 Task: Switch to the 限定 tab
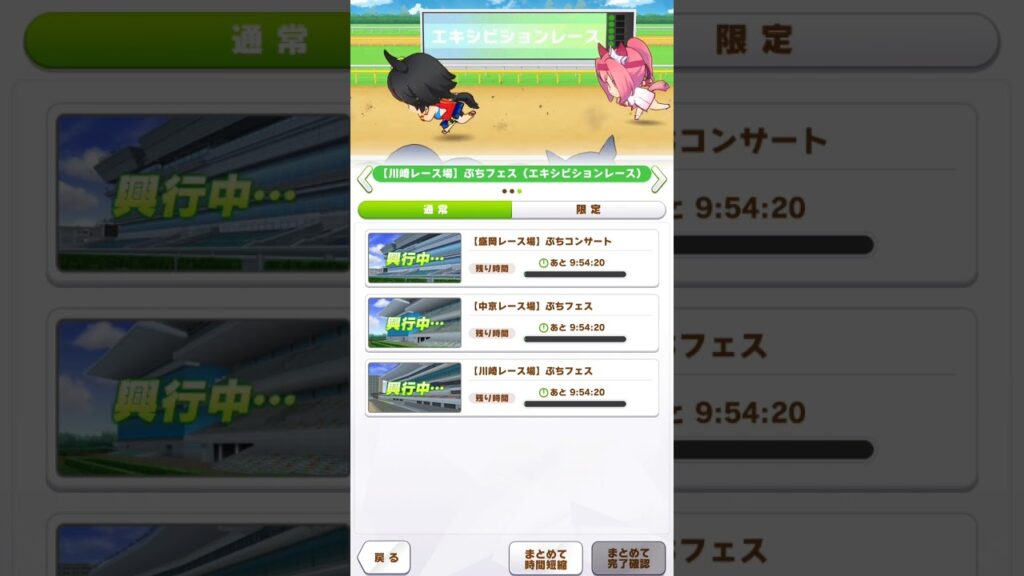(588, 210)
